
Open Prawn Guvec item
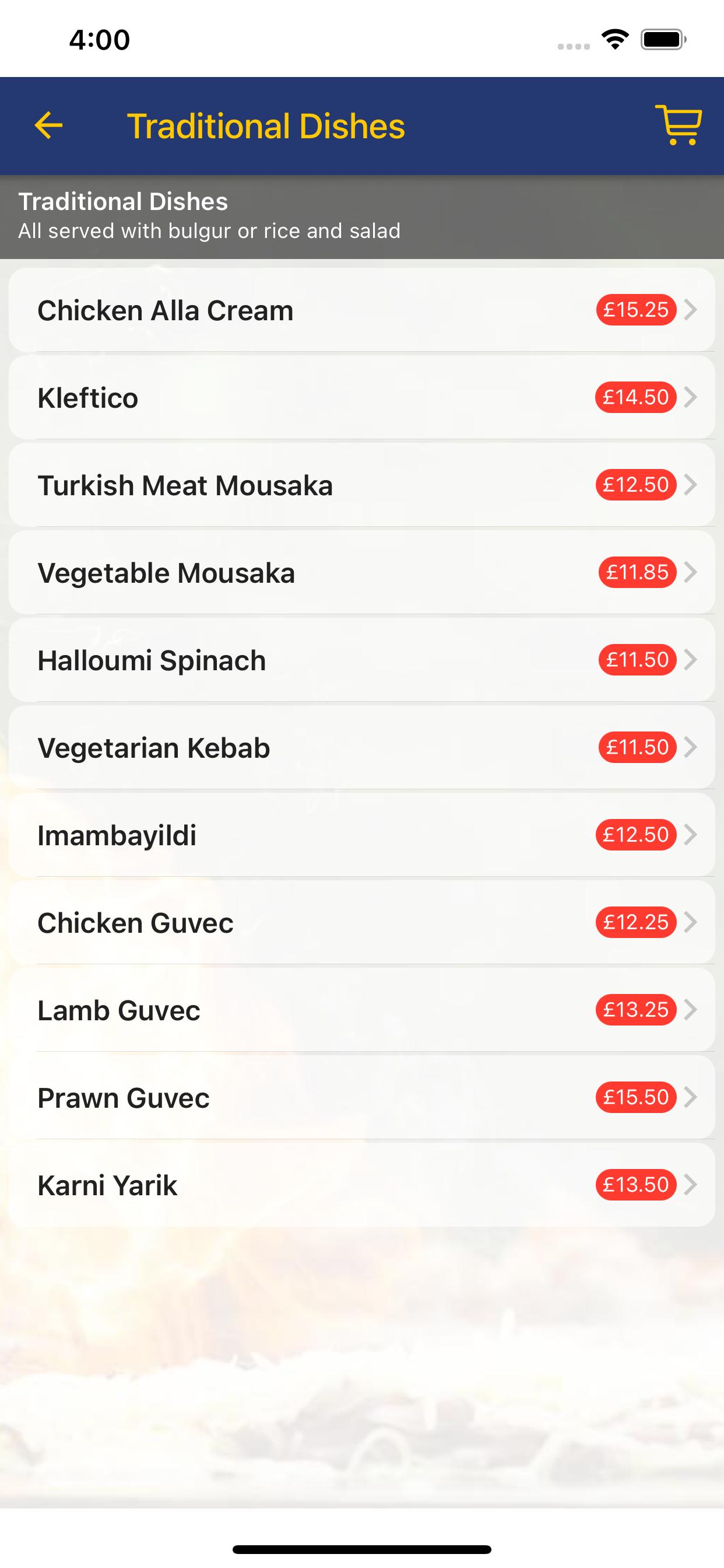tap(362, 1098)
